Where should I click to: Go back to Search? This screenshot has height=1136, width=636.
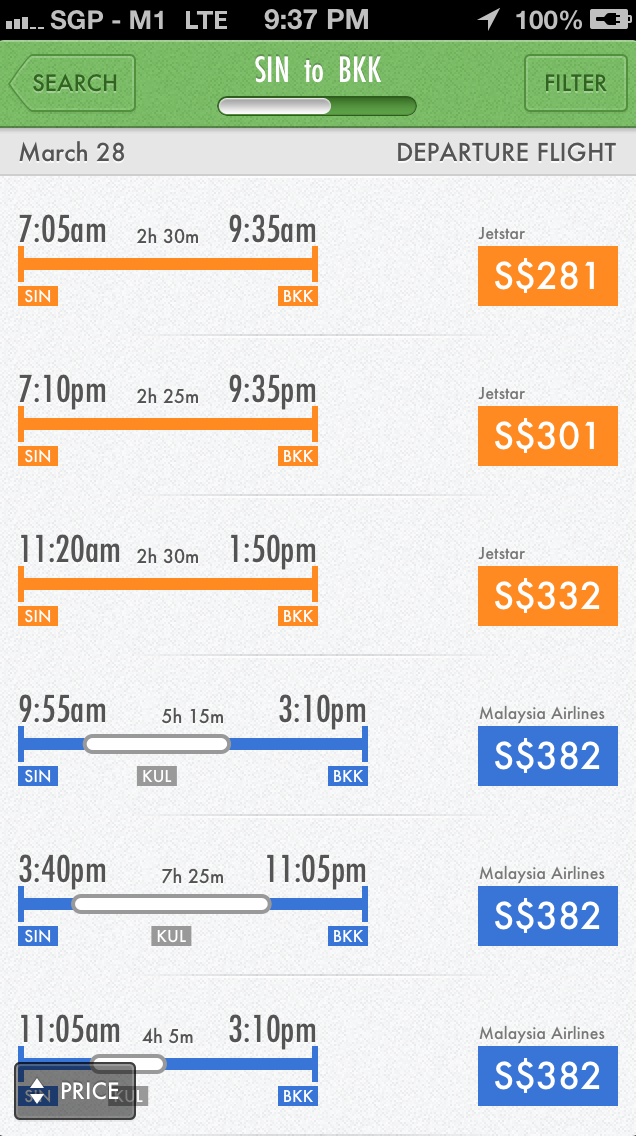point(72,83)
